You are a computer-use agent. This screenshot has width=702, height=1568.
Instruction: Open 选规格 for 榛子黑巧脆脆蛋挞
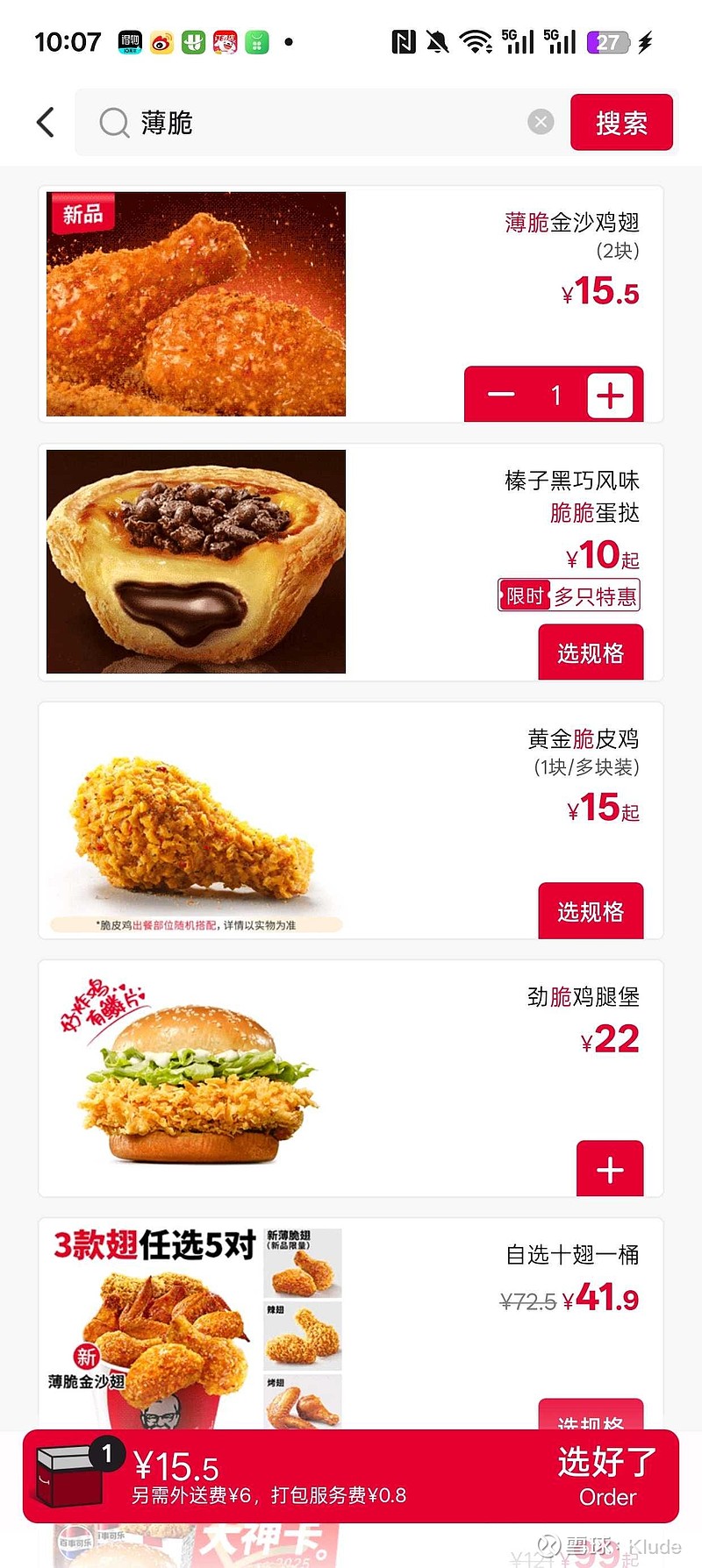(590, 652)
